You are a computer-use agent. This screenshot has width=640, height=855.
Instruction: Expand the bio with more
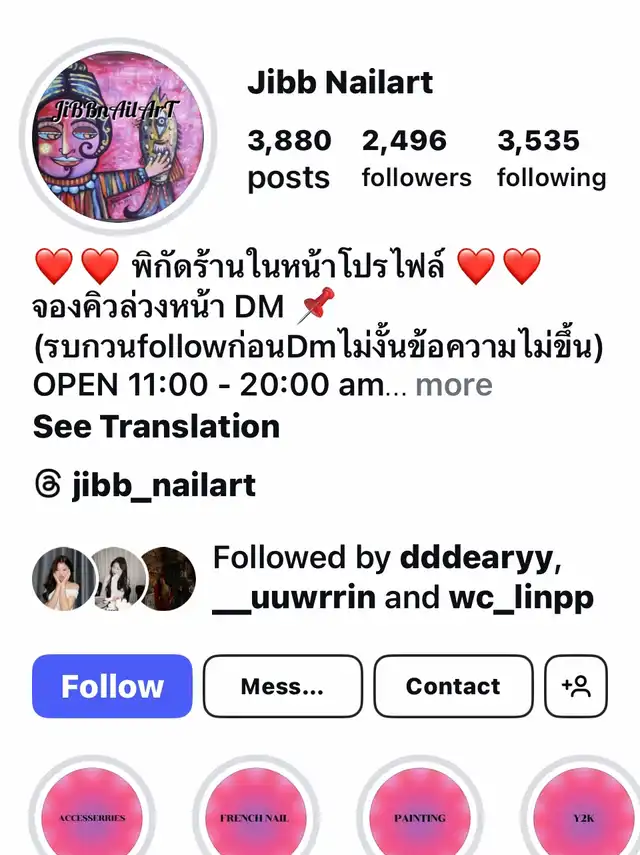454,385
